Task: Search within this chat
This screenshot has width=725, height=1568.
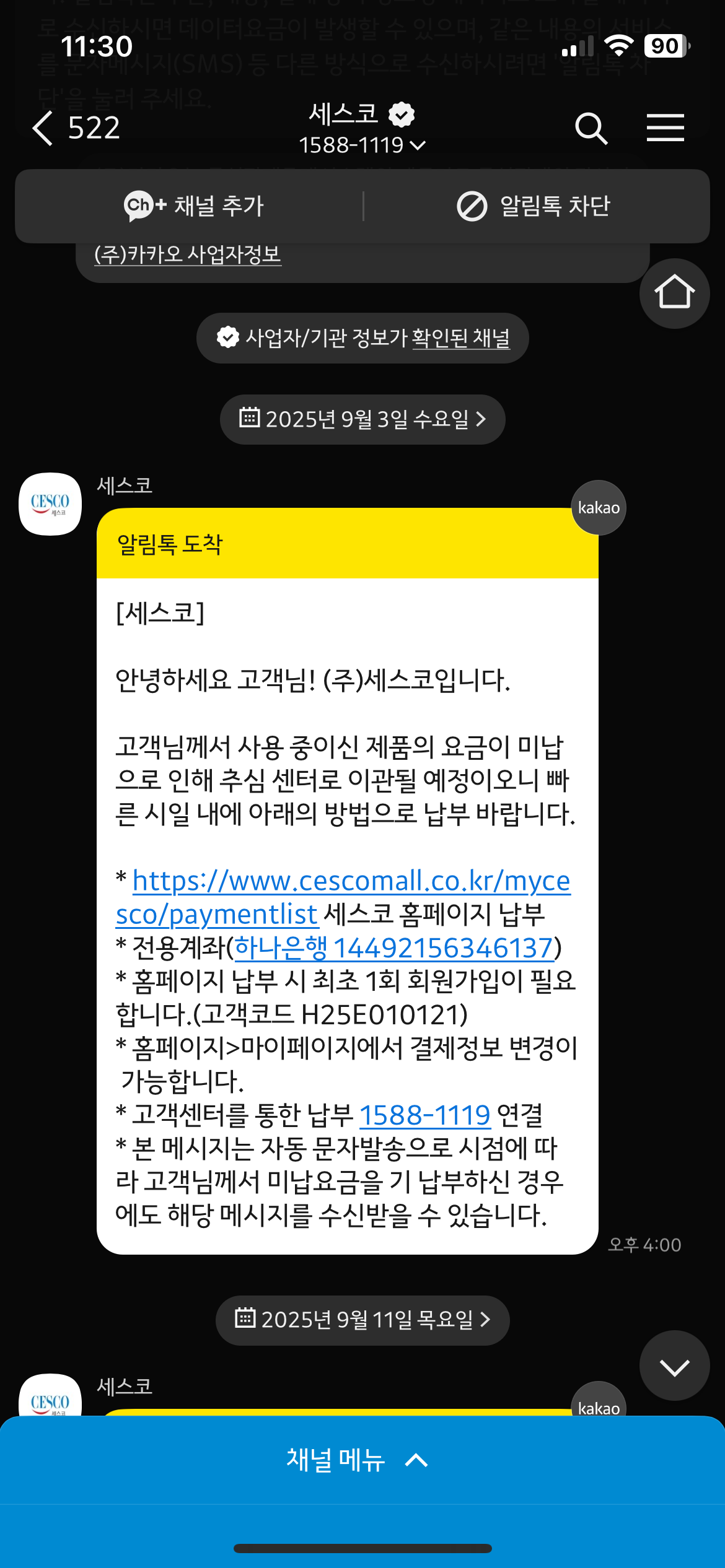Action: [x=591, y=128]
